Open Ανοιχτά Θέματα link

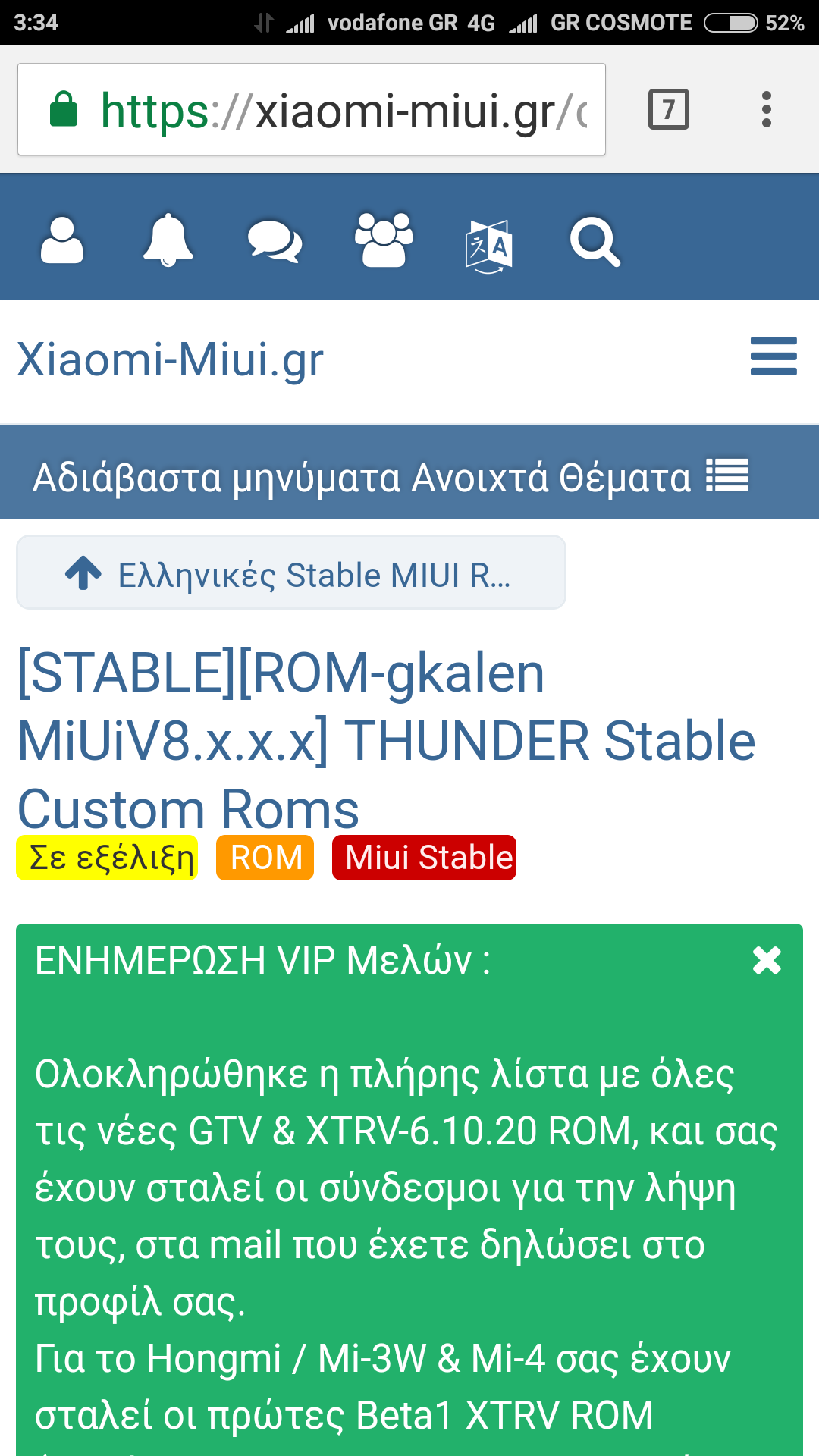(x=552, y=478)
